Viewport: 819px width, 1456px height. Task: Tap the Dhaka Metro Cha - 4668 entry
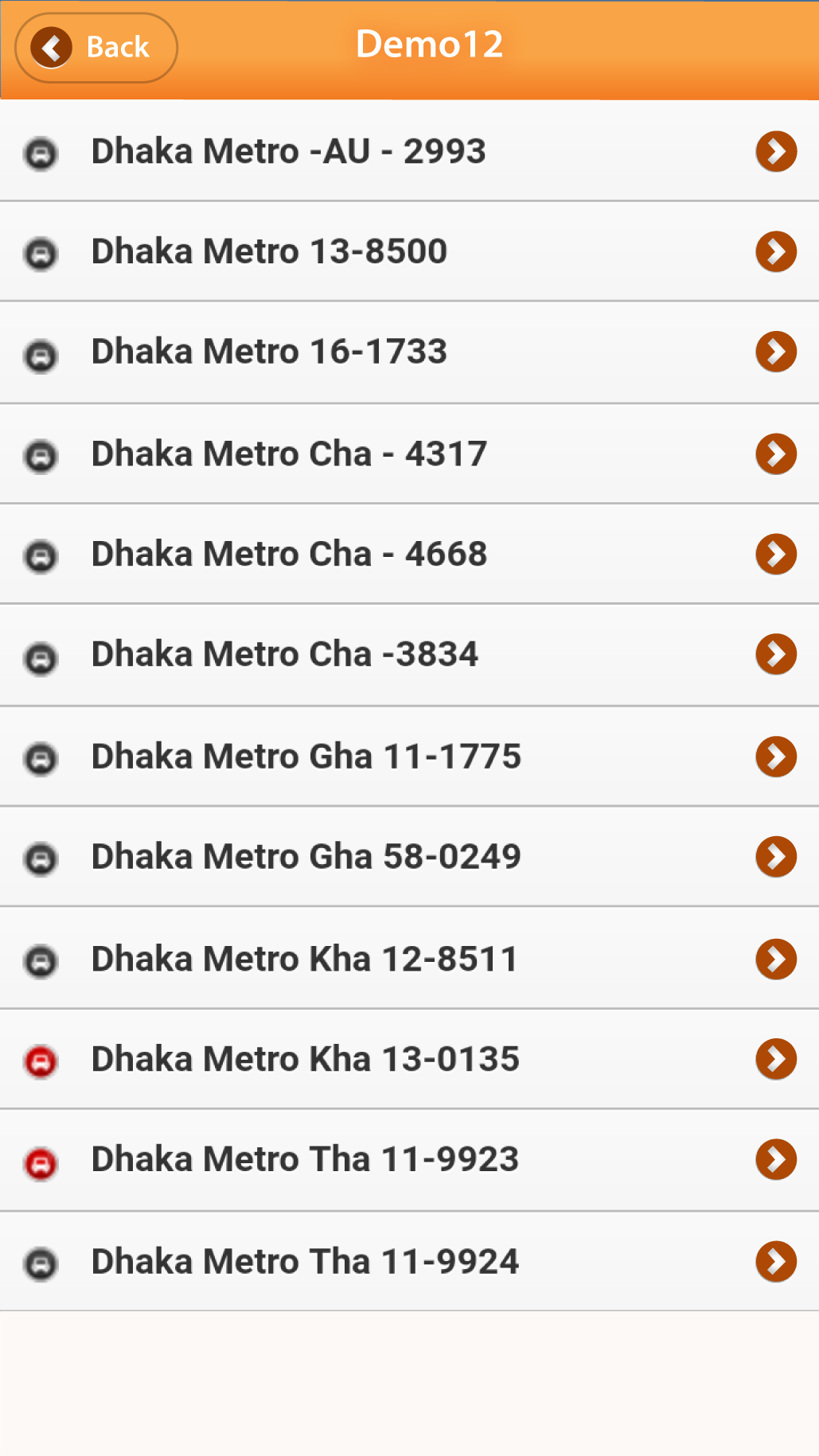(x=409, y=554)
